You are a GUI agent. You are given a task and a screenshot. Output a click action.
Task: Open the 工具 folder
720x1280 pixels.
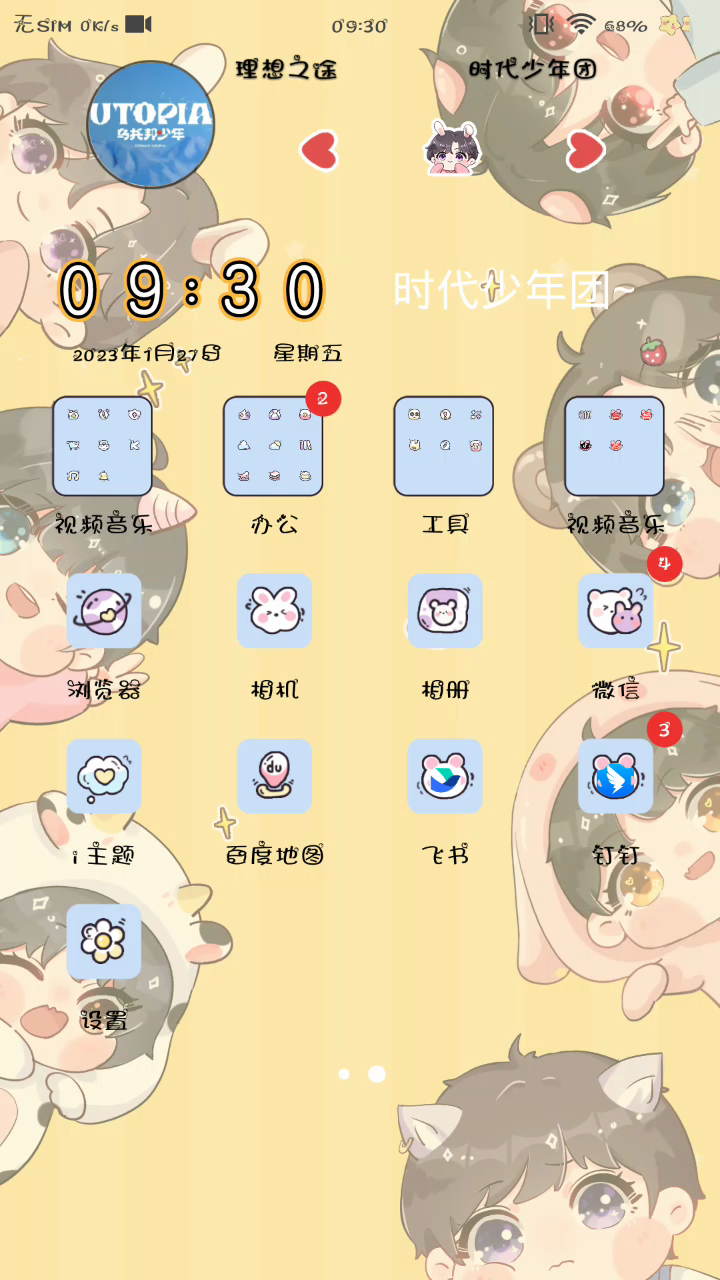coord(444,446)
